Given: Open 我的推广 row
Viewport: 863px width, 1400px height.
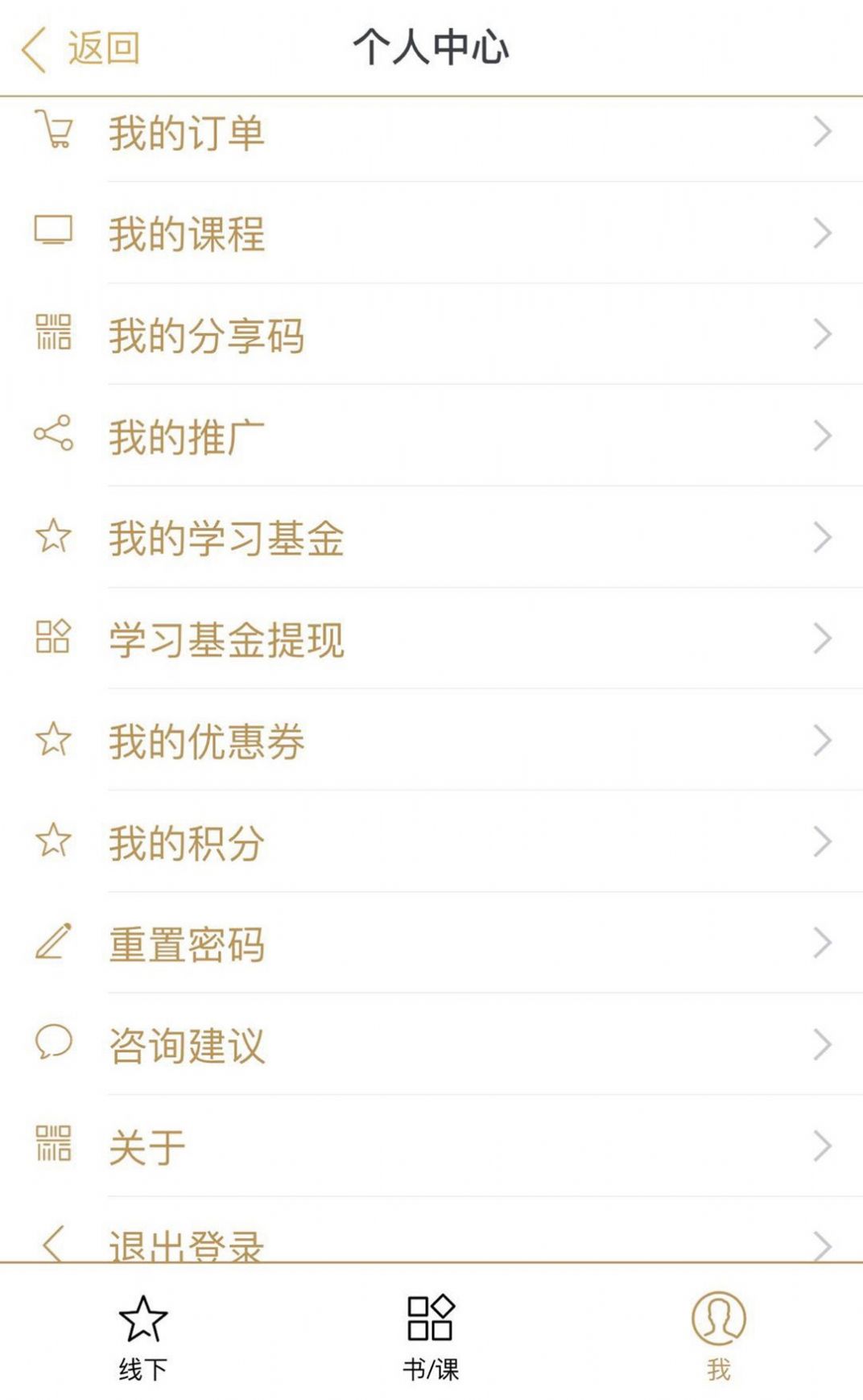Looking at the screenshot, I should click(x=431, y=436).
